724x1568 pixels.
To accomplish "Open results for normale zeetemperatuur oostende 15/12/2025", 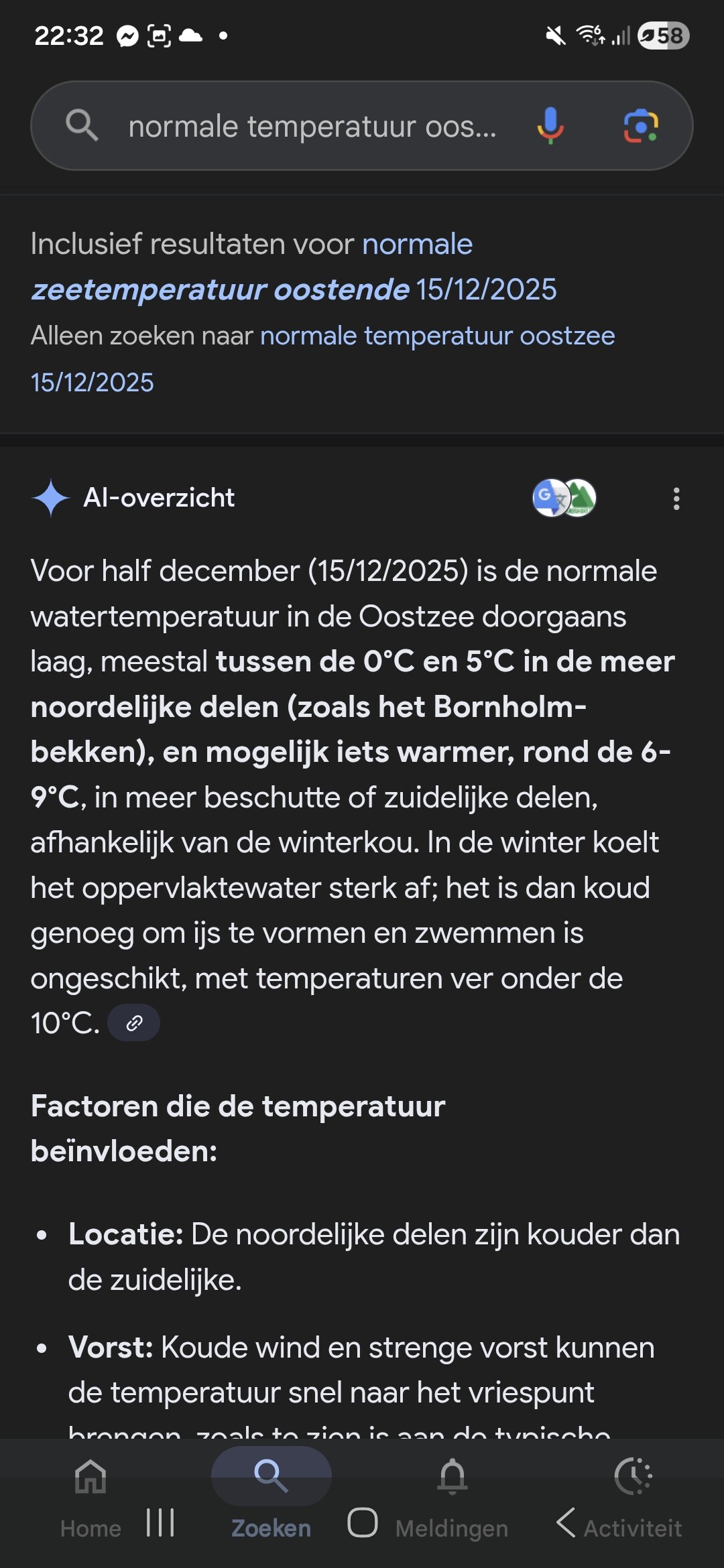I will click(293, 267).
